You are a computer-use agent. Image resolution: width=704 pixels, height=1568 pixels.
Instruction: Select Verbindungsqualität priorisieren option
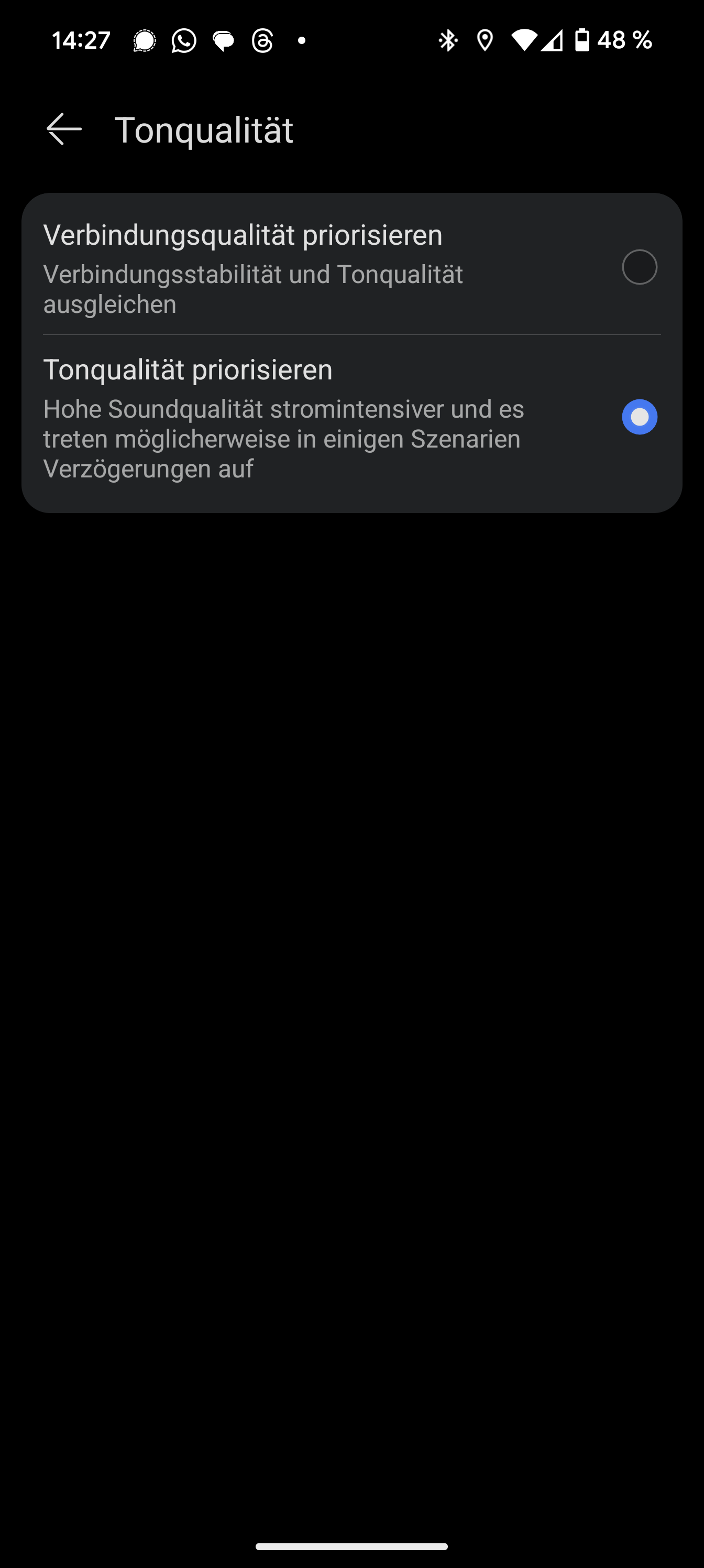[639, 267]
